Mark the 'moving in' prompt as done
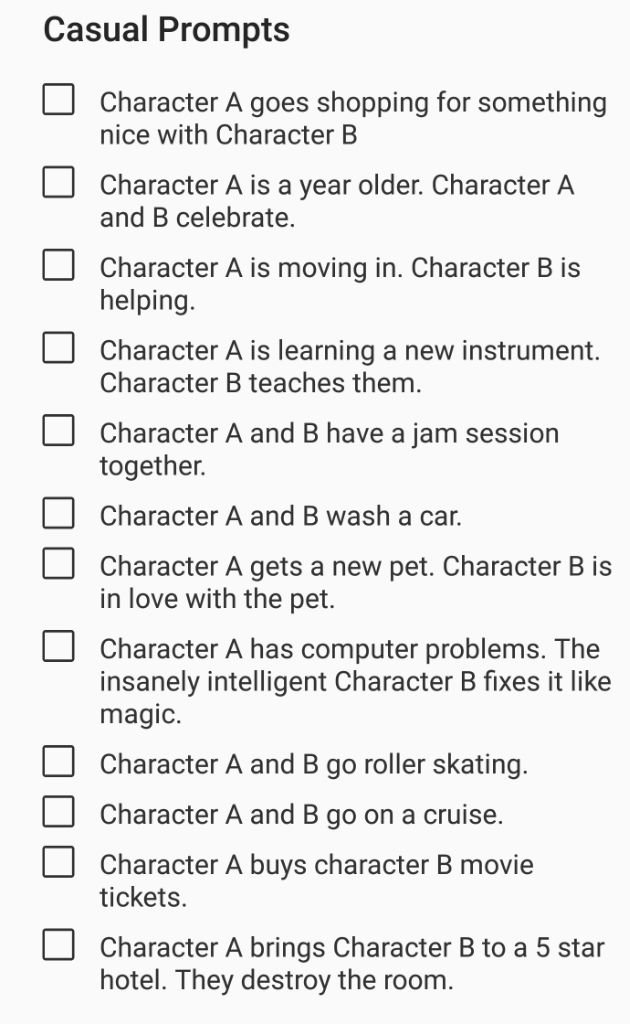The width and height of the screenshot is (630, 1024). pos(58,266)
